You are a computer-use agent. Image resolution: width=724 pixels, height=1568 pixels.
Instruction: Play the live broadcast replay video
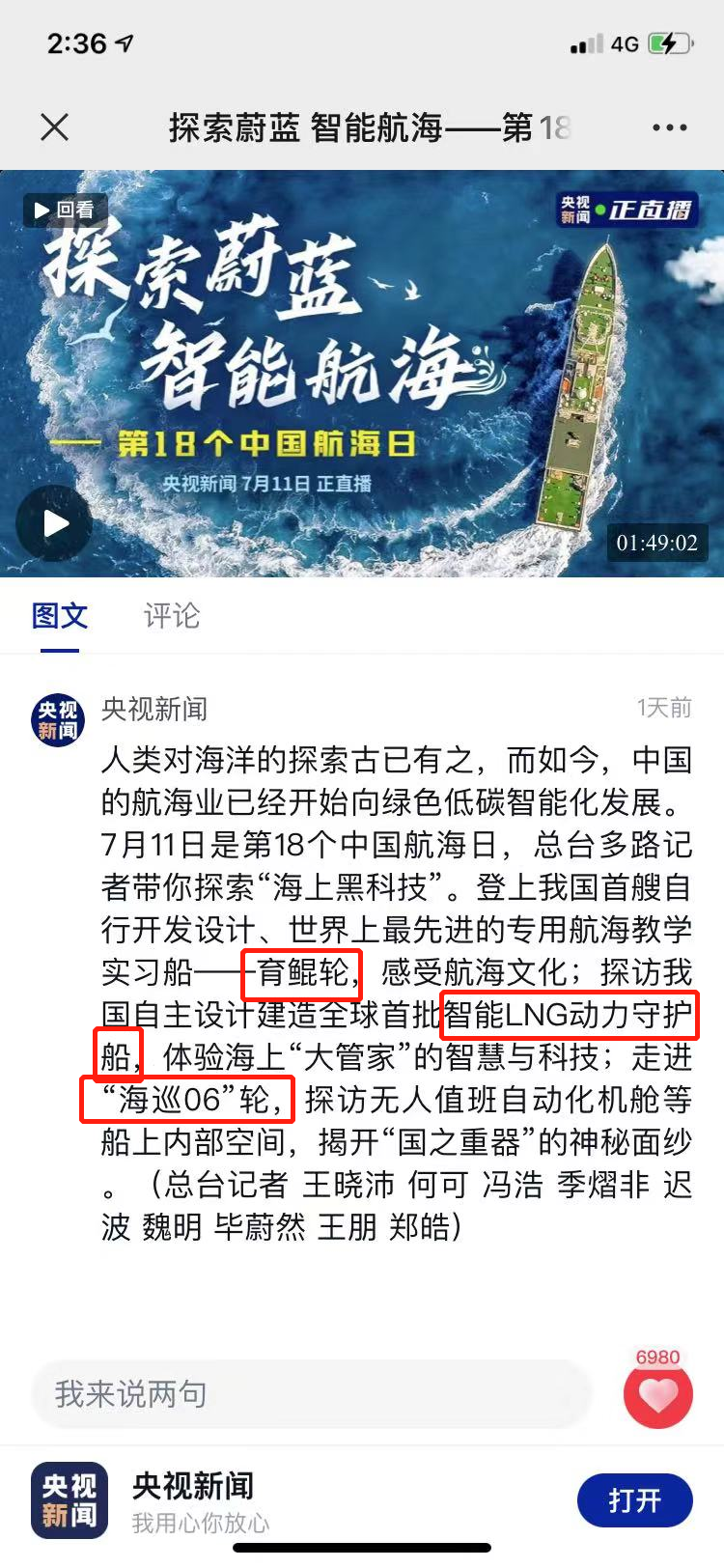pyautogui.click(x=54, y=523)
